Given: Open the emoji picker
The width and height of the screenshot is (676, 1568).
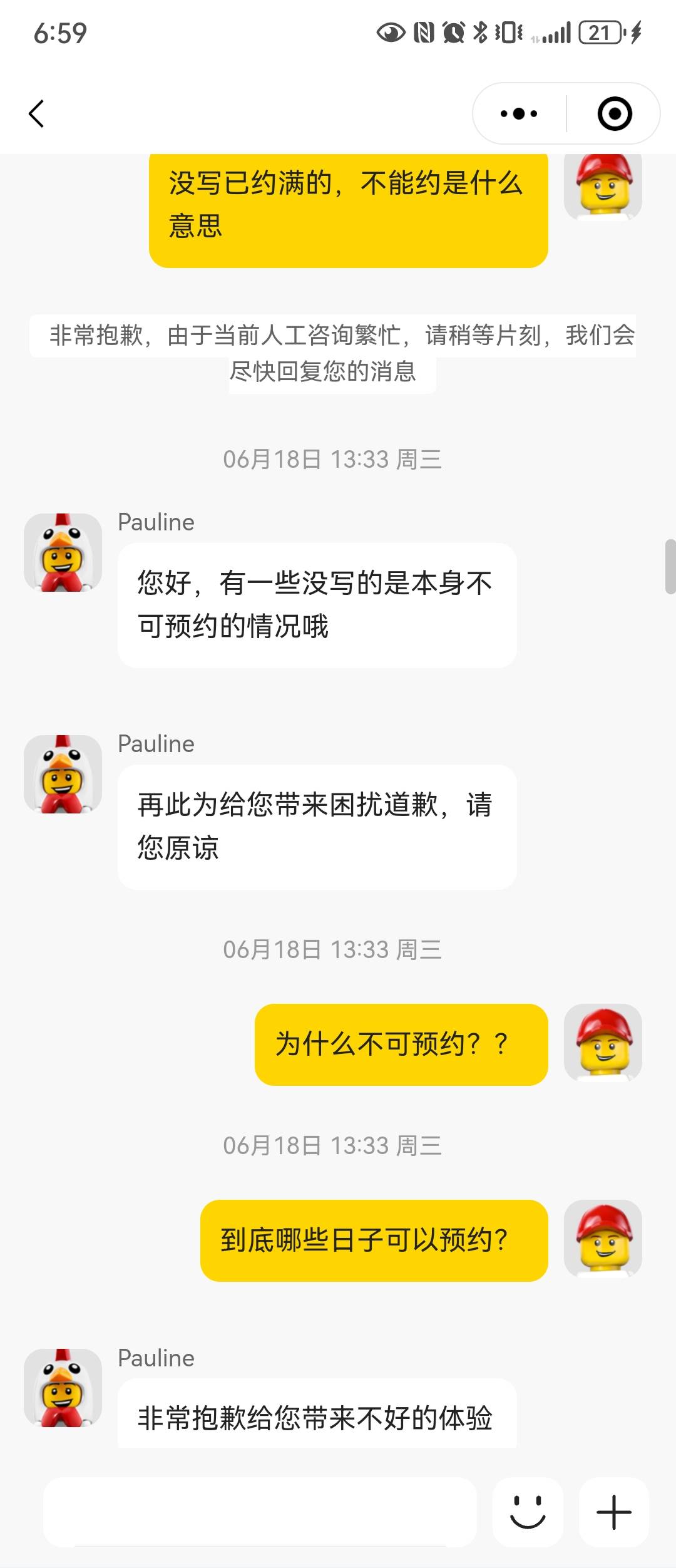Looking at the screenshot, I should (x=528, y=1512).
